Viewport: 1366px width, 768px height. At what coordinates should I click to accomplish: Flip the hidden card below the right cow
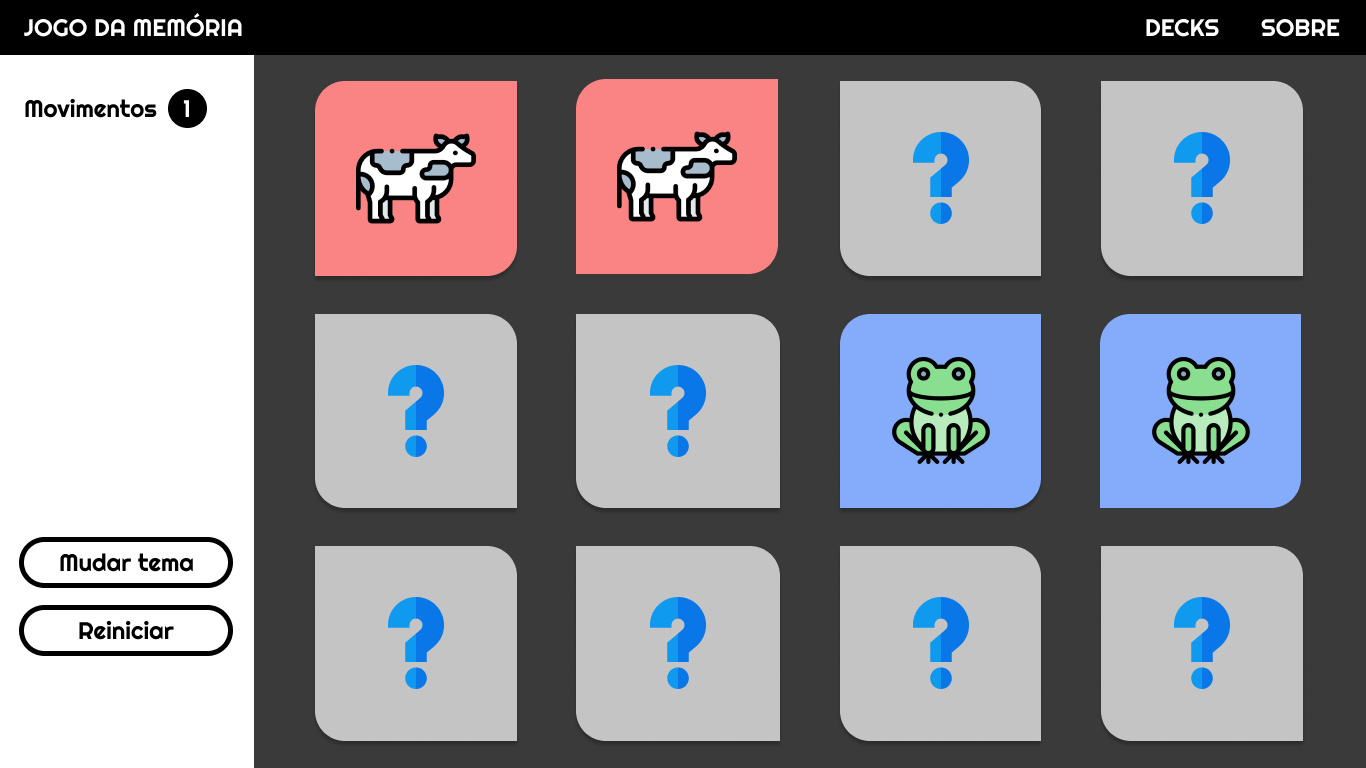pyautogui.click(x=677, y=411)
